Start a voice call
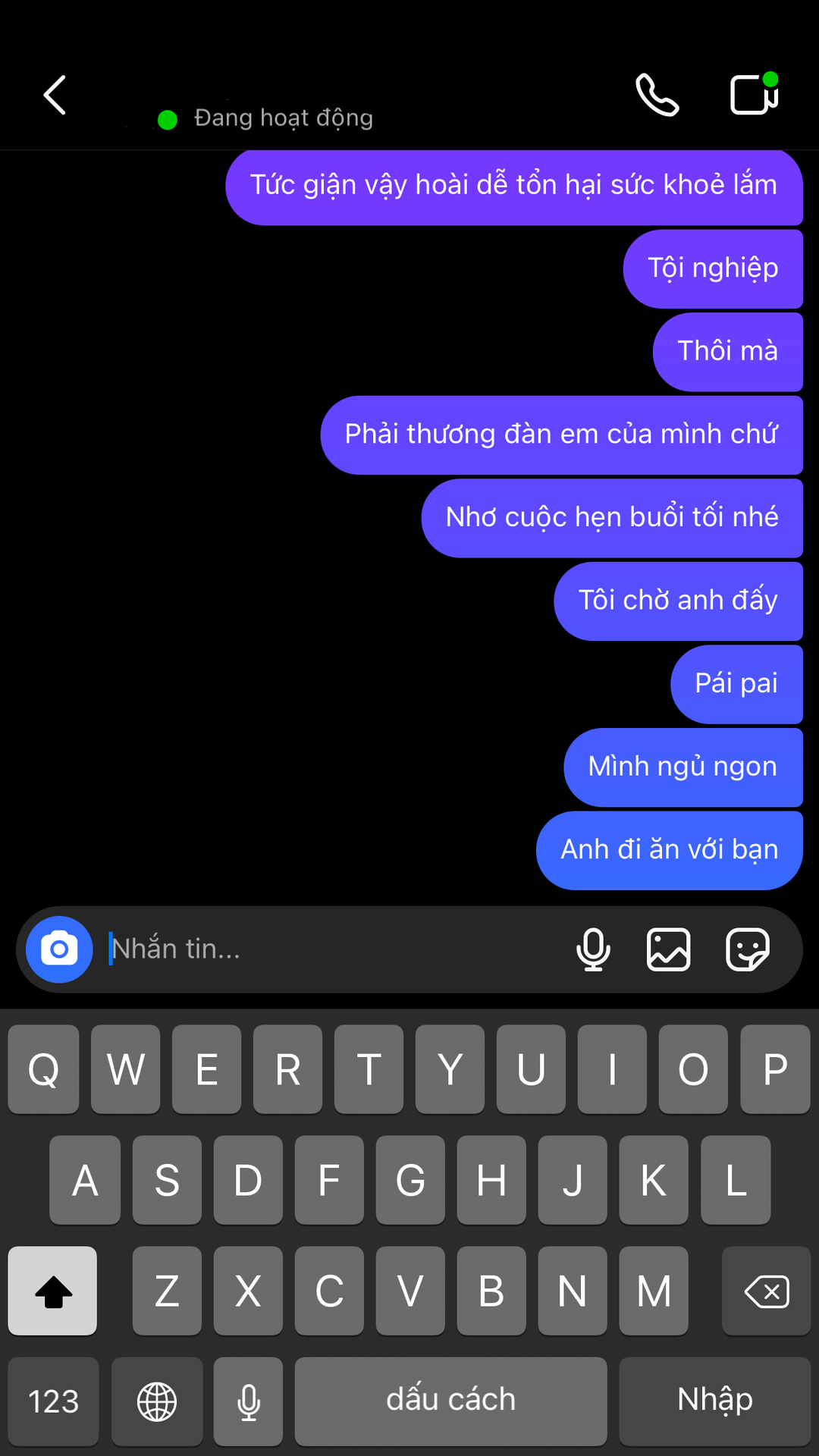The height and width of the screenshot is (1456, 819). [657, 95]
